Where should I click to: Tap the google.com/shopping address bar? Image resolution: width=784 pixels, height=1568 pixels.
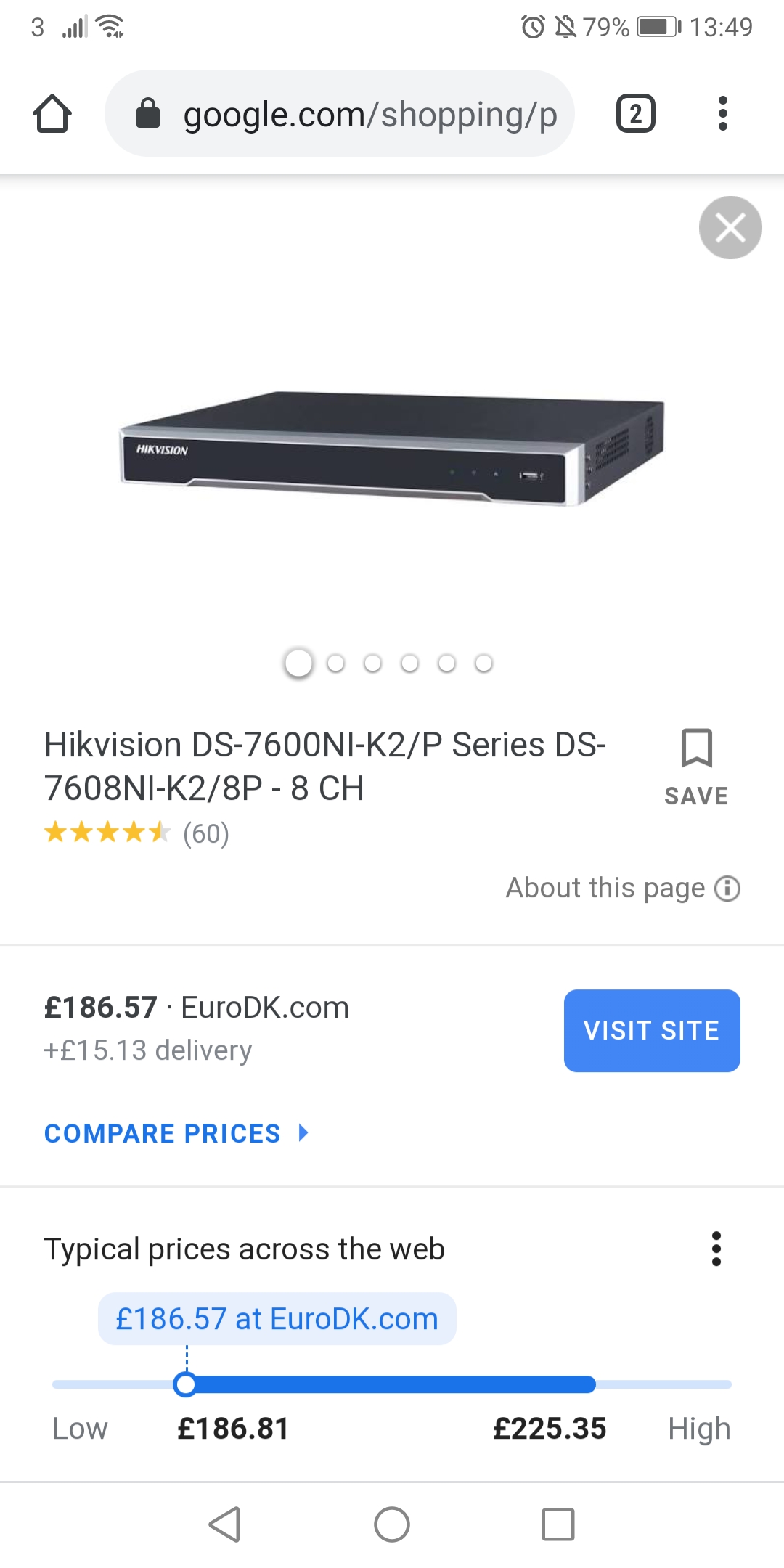click(340, 114)
